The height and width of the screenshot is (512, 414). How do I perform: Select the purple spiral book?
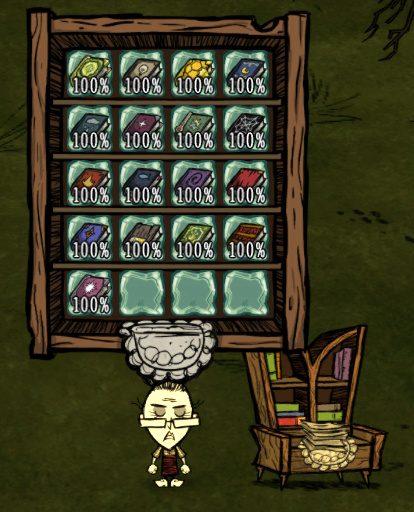point(194,183)
